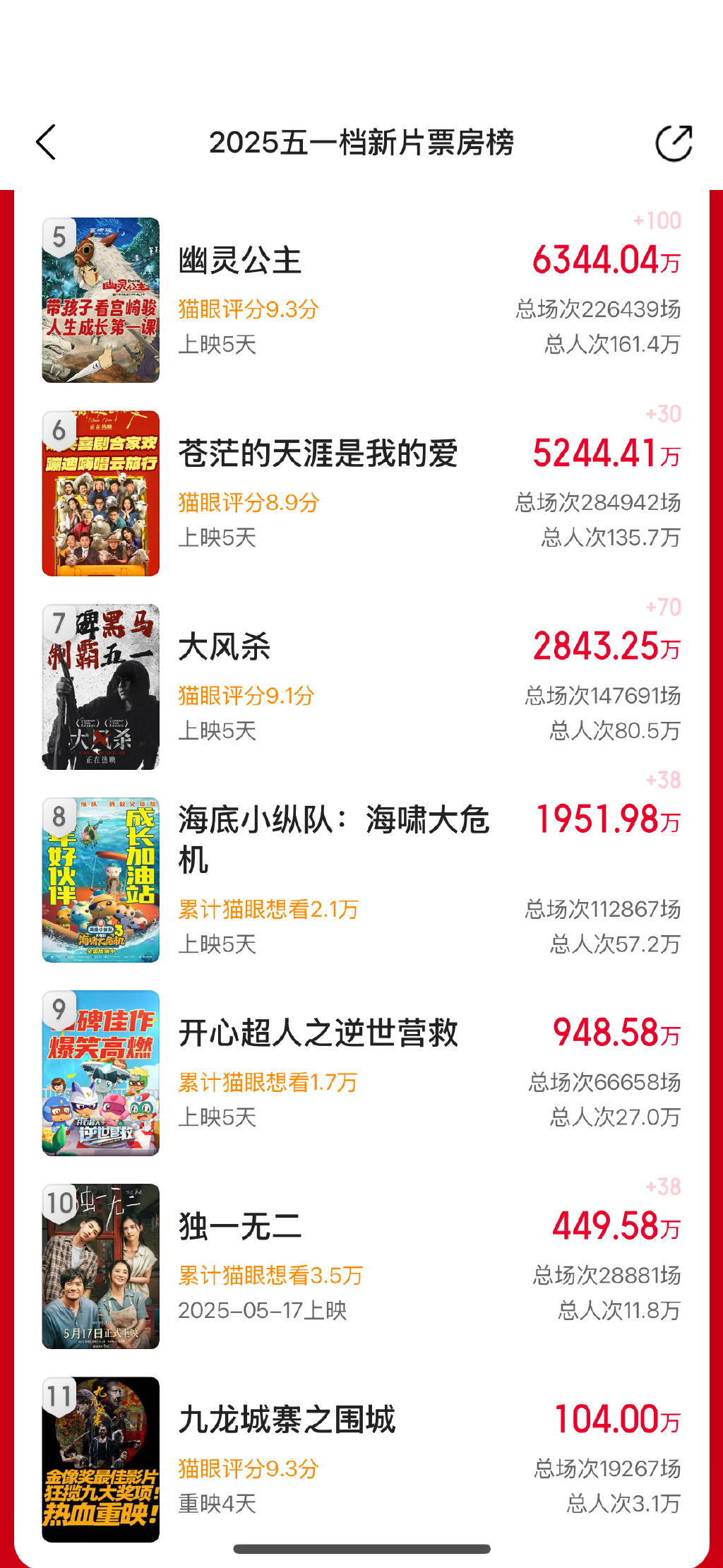This screenshot has width=723, height=1568.
Task: Tap the 猫眼评分8.9分 label
Action: click(246, 503)
